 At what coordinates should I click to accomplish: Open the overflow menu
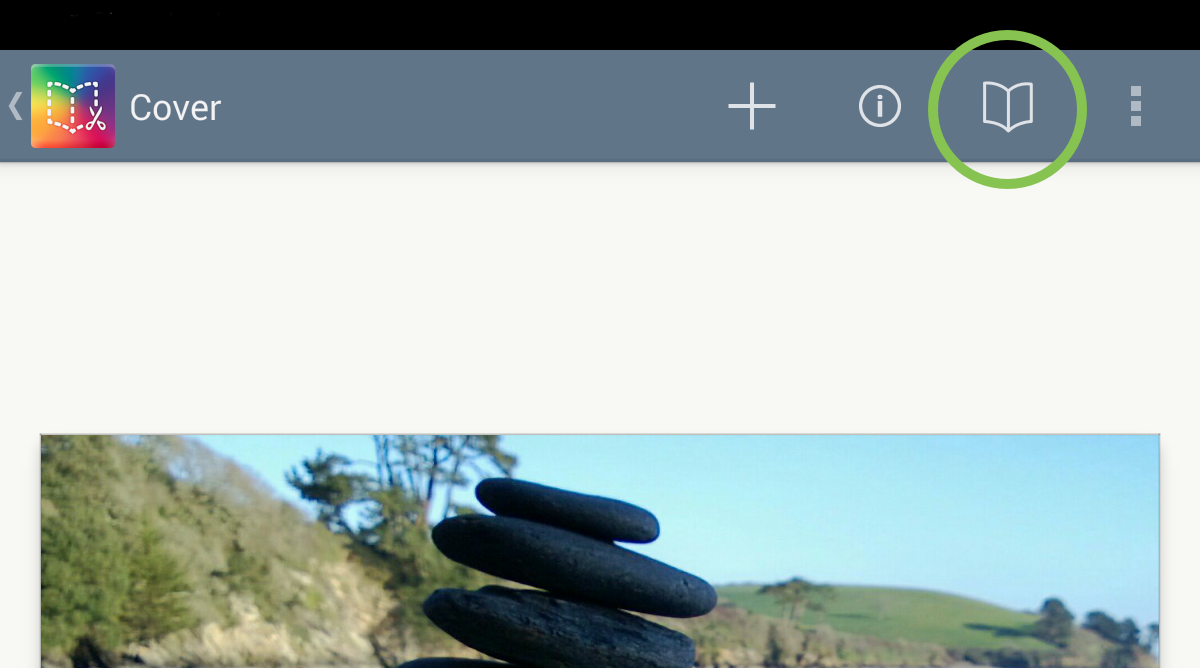[x=1135, y=106]
